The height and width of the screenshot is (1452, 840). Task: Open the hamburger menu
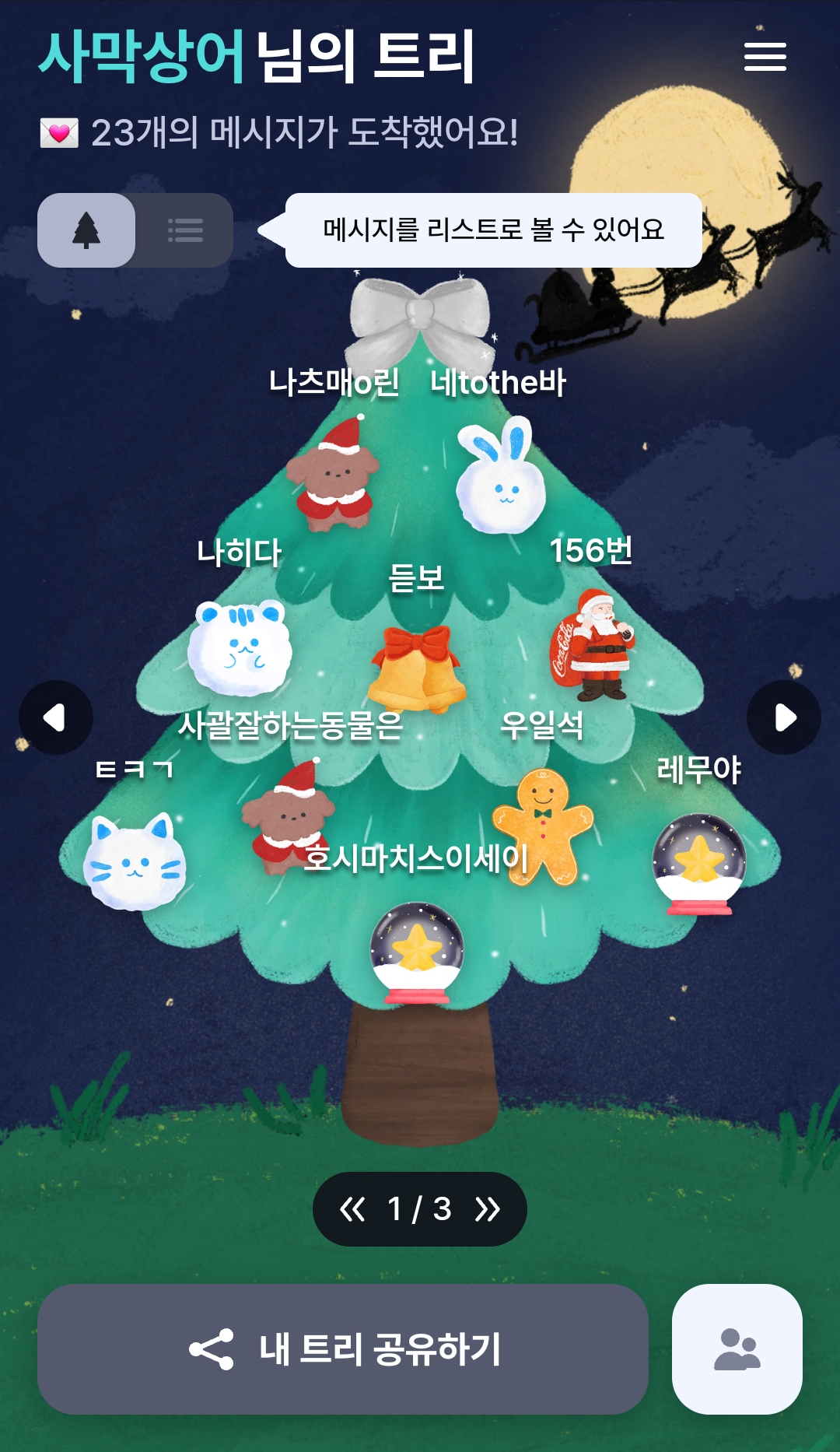click(x=765, y=57)
